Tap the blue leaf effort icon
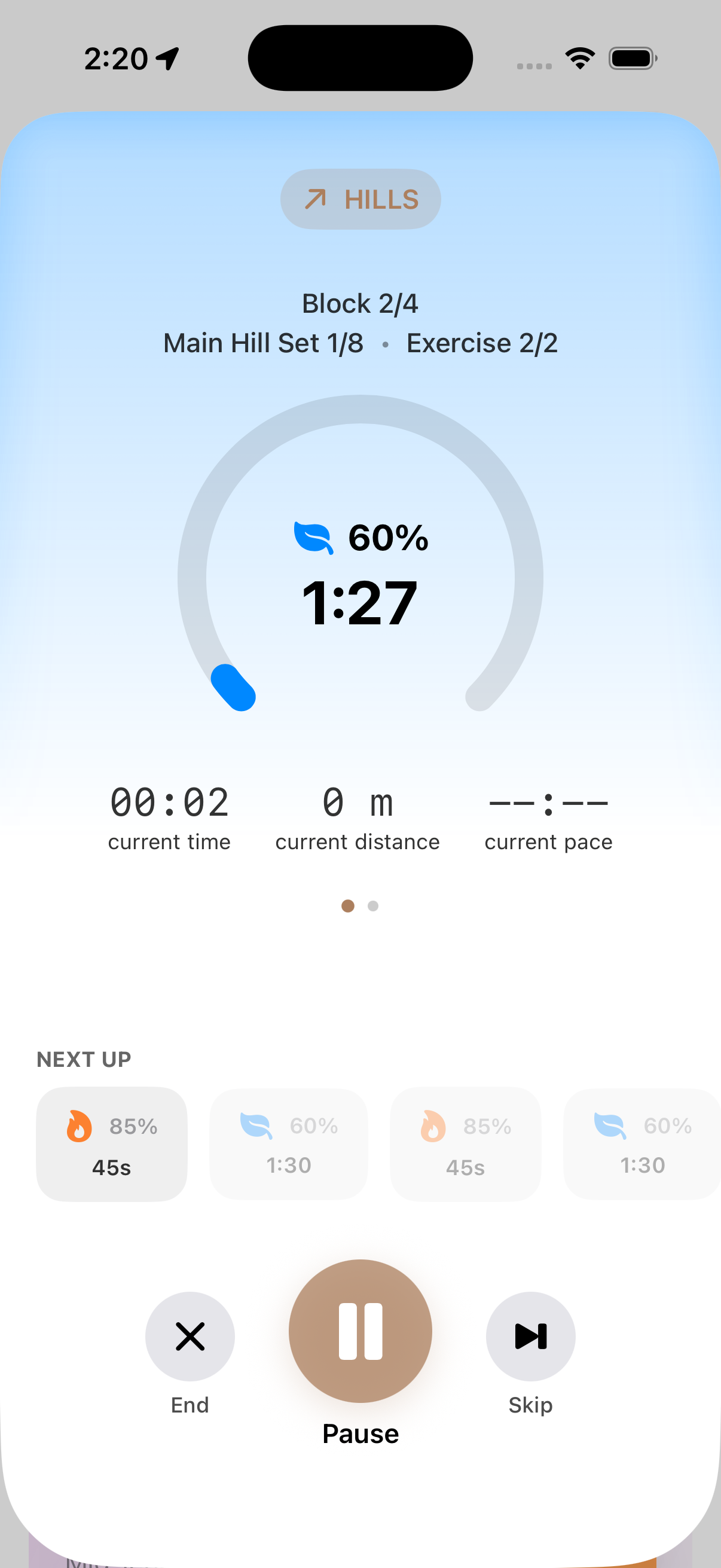 click(312, 538)
